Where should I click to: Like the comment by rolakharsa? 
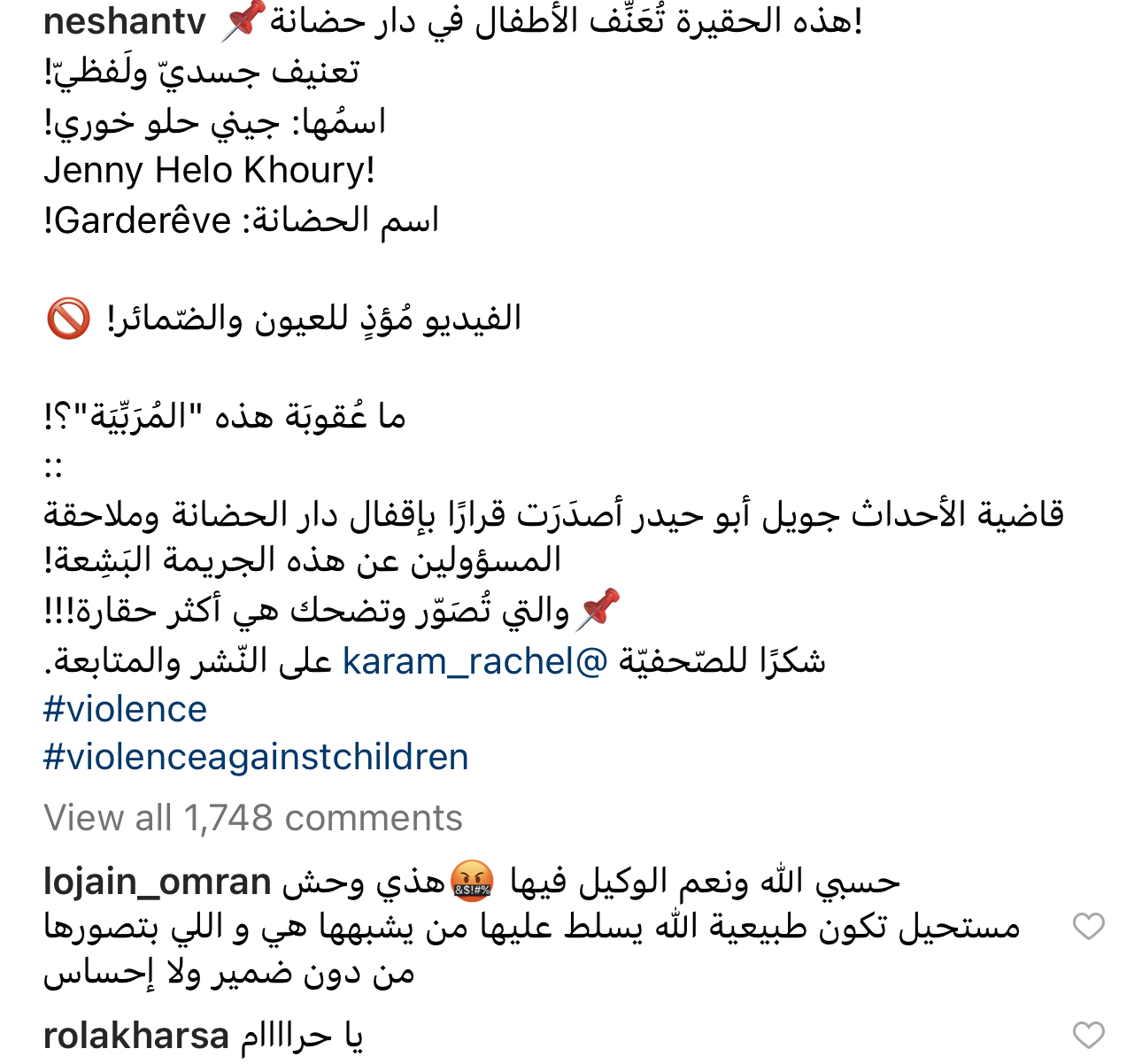(x=1088, y=1035)
